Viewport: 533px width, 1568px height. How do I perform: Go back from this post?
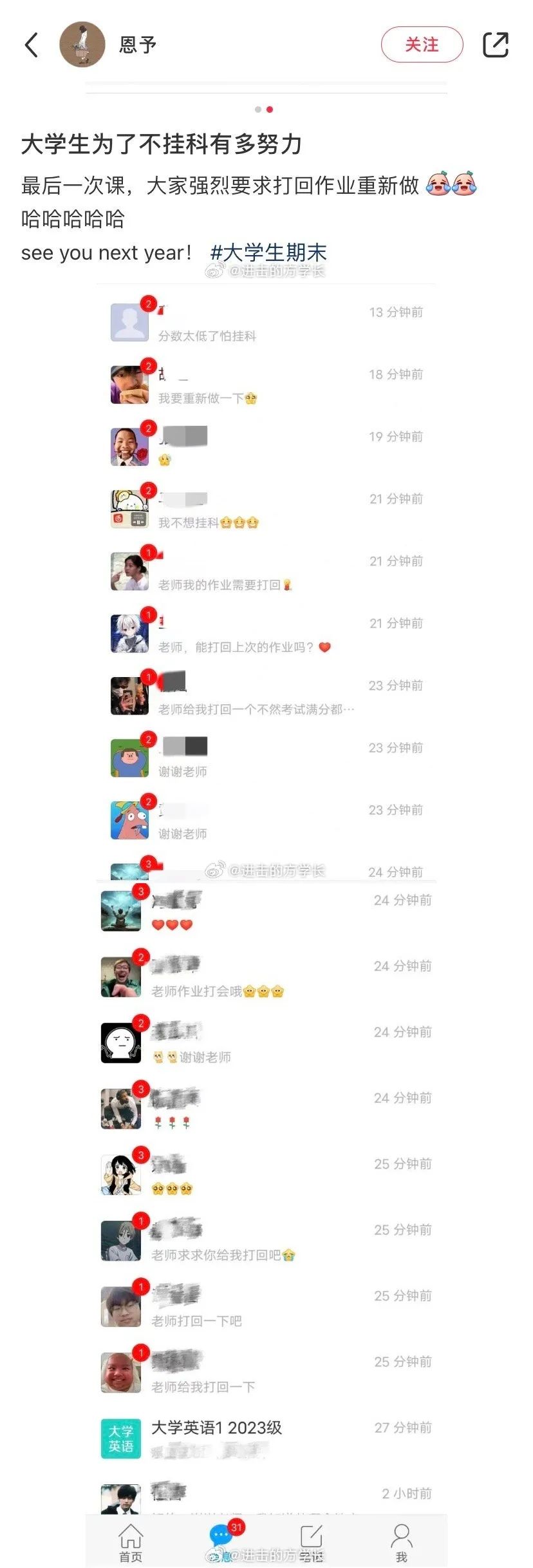point(31,45)
